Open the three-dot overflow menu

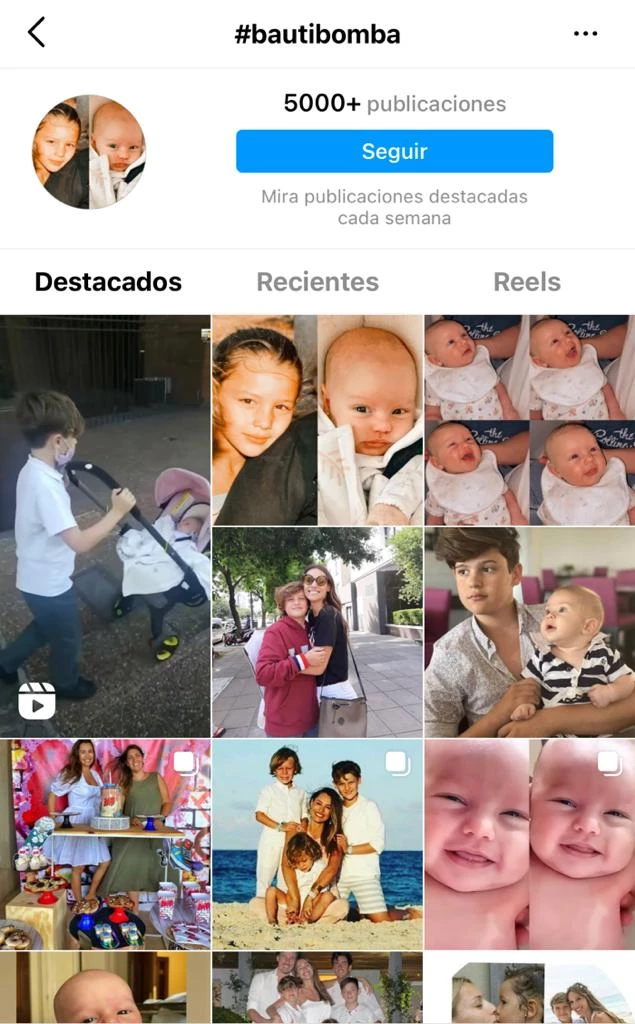(x=585, y=34)
